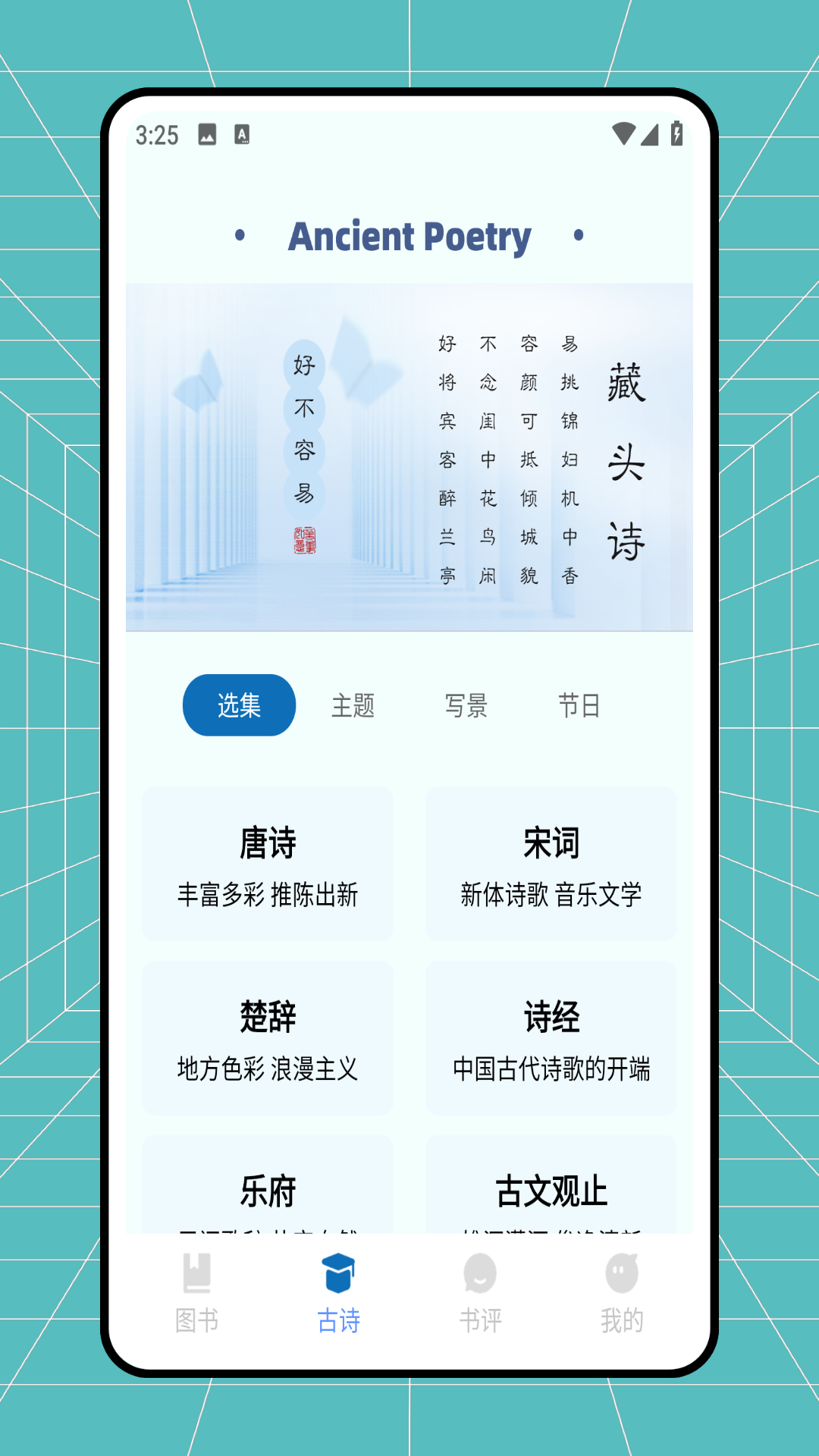Screen dimensions: 819x1456
Task: Open the 古文观止 collection
Action: point(551,1191)
